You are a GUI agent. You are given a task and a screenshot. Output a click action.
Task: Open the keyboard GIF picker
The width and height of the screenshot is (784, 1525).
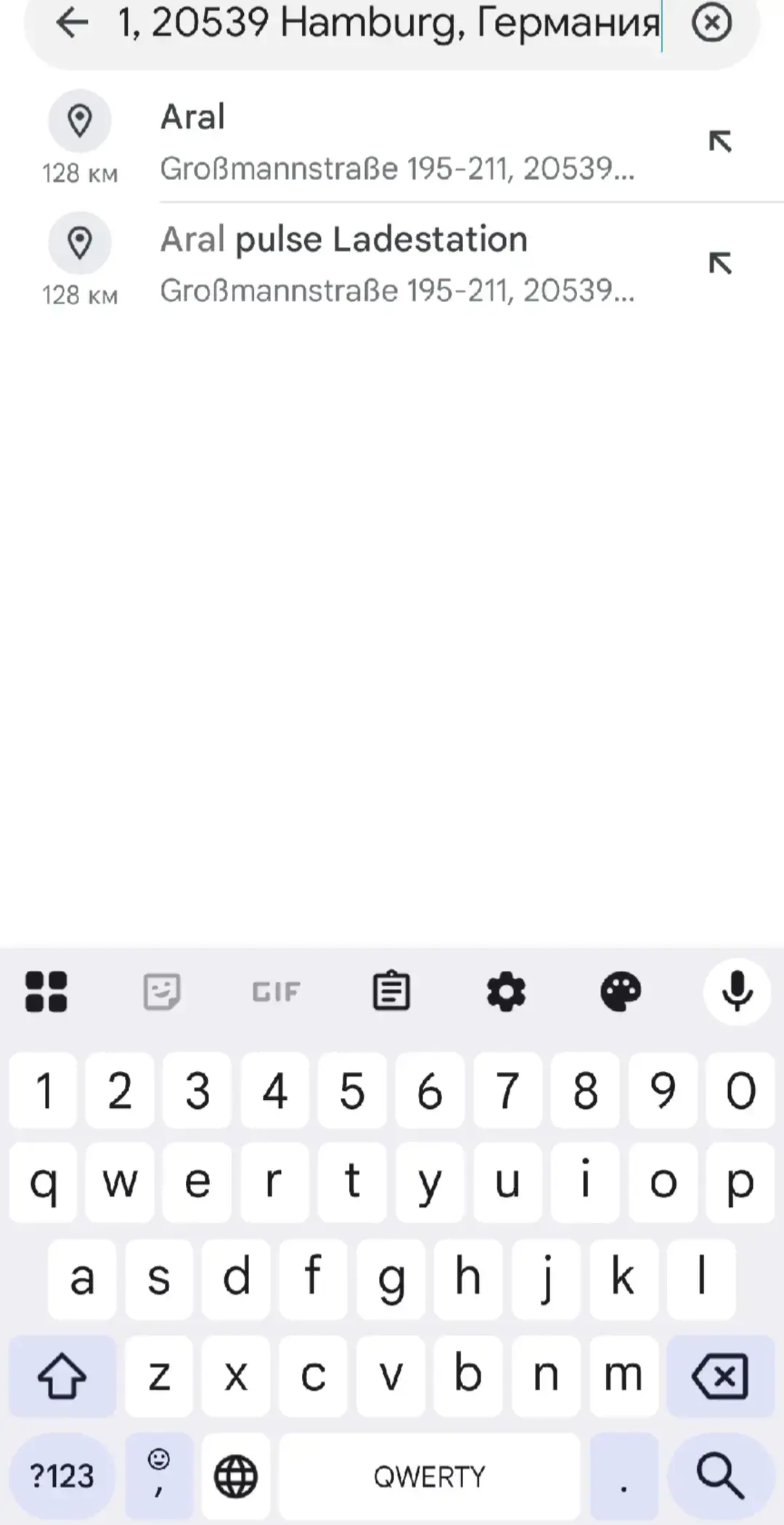click(276, 991)
